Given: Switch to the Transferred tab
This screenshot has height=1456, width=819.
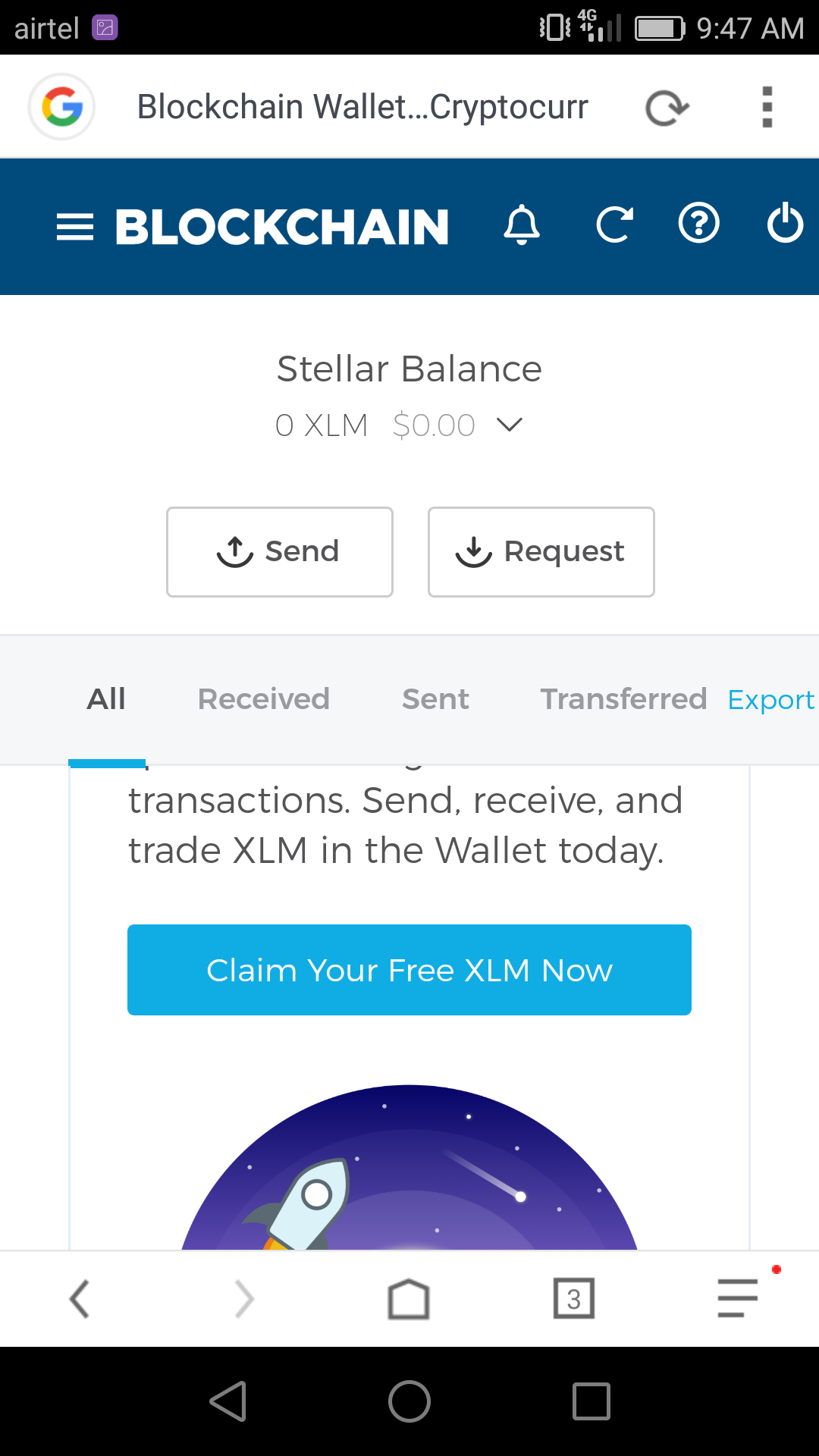Looking at the screenshot, I should click(x=623, y=699).
